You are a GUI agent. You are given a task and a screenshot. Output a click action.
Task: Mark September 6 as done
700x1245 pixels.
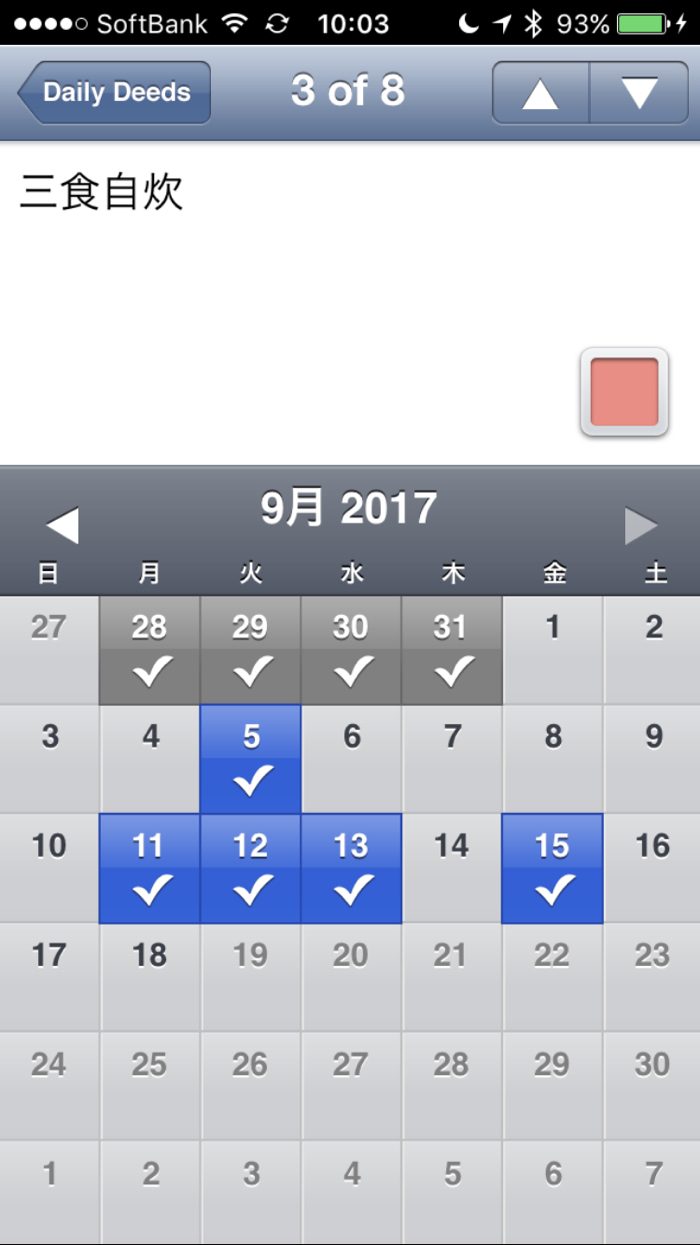click(351, 759)
